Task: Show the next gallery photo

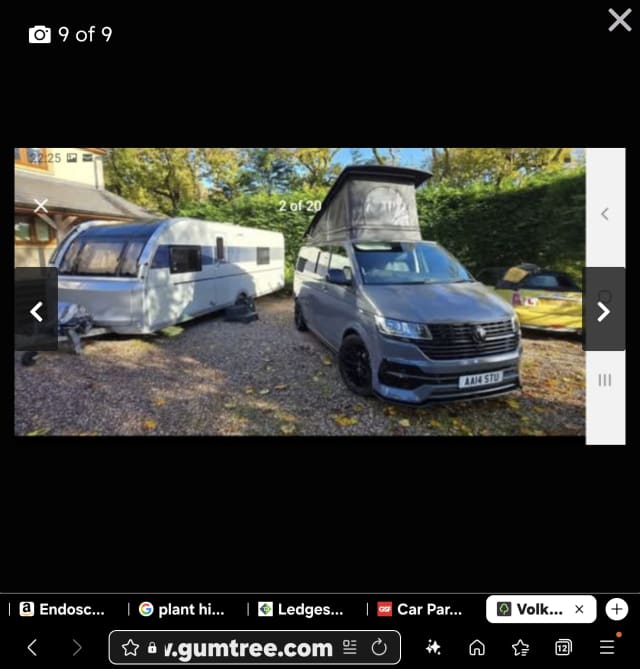Action: 604,309
